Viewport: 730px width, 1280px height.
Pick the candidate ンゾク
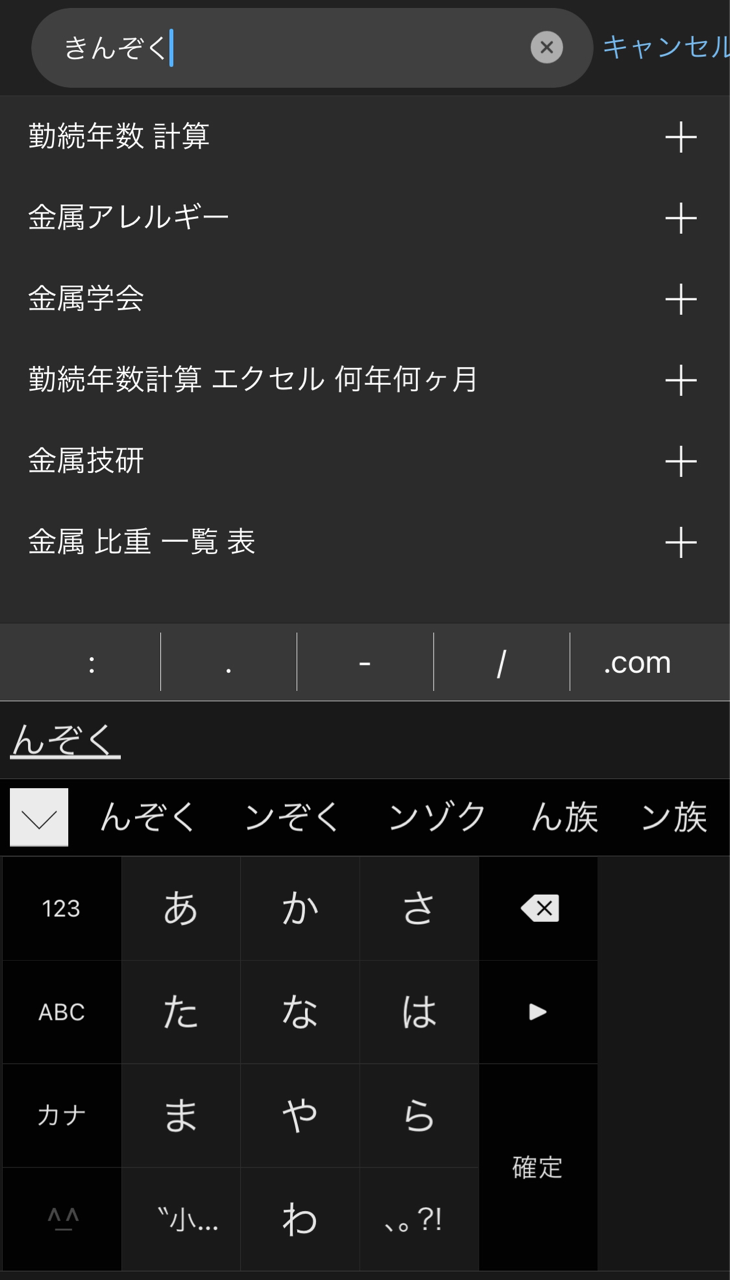(x=437, y=818)
